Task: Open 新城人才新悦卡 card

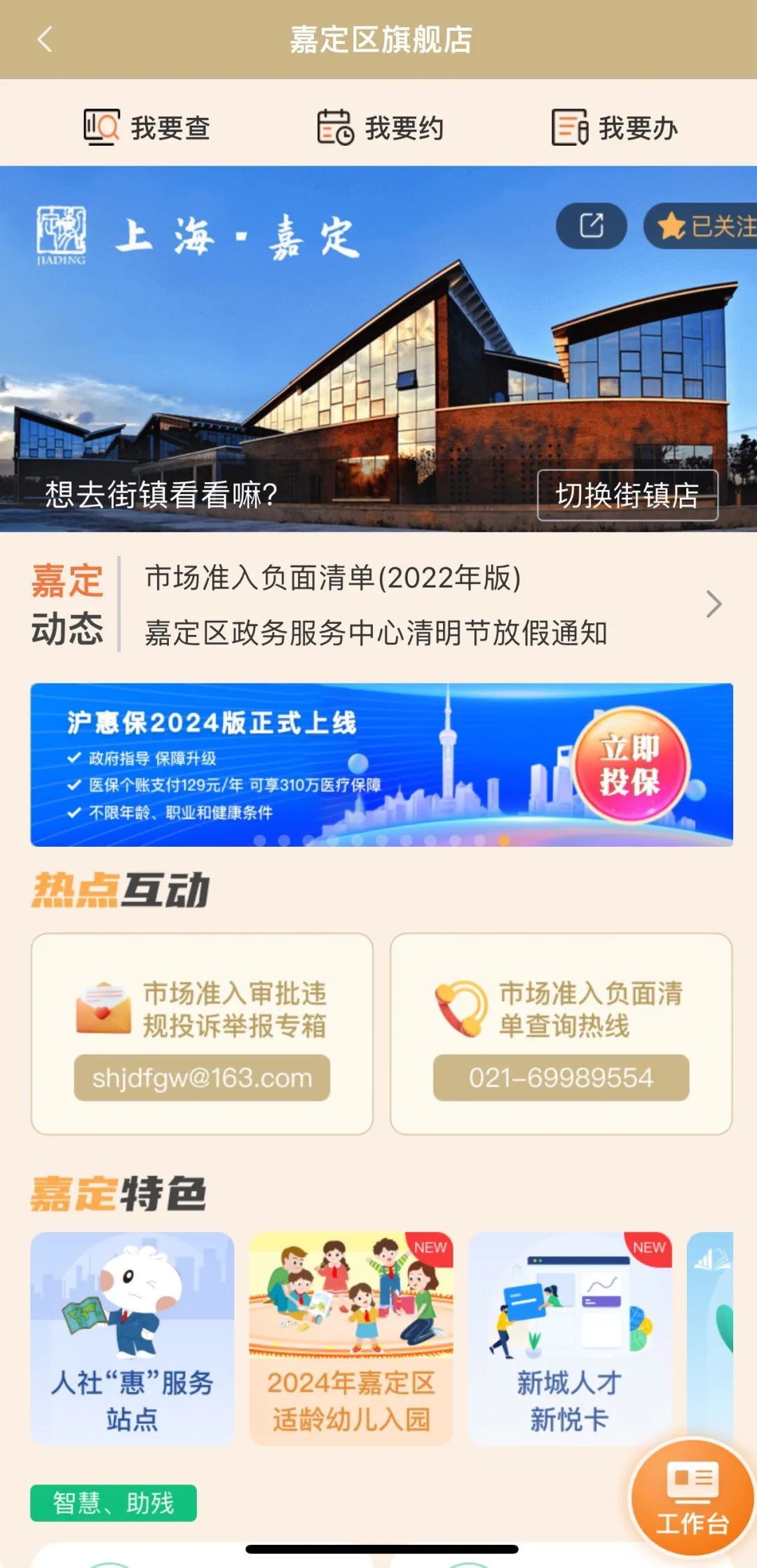Action: click(x=569, y=1337)
